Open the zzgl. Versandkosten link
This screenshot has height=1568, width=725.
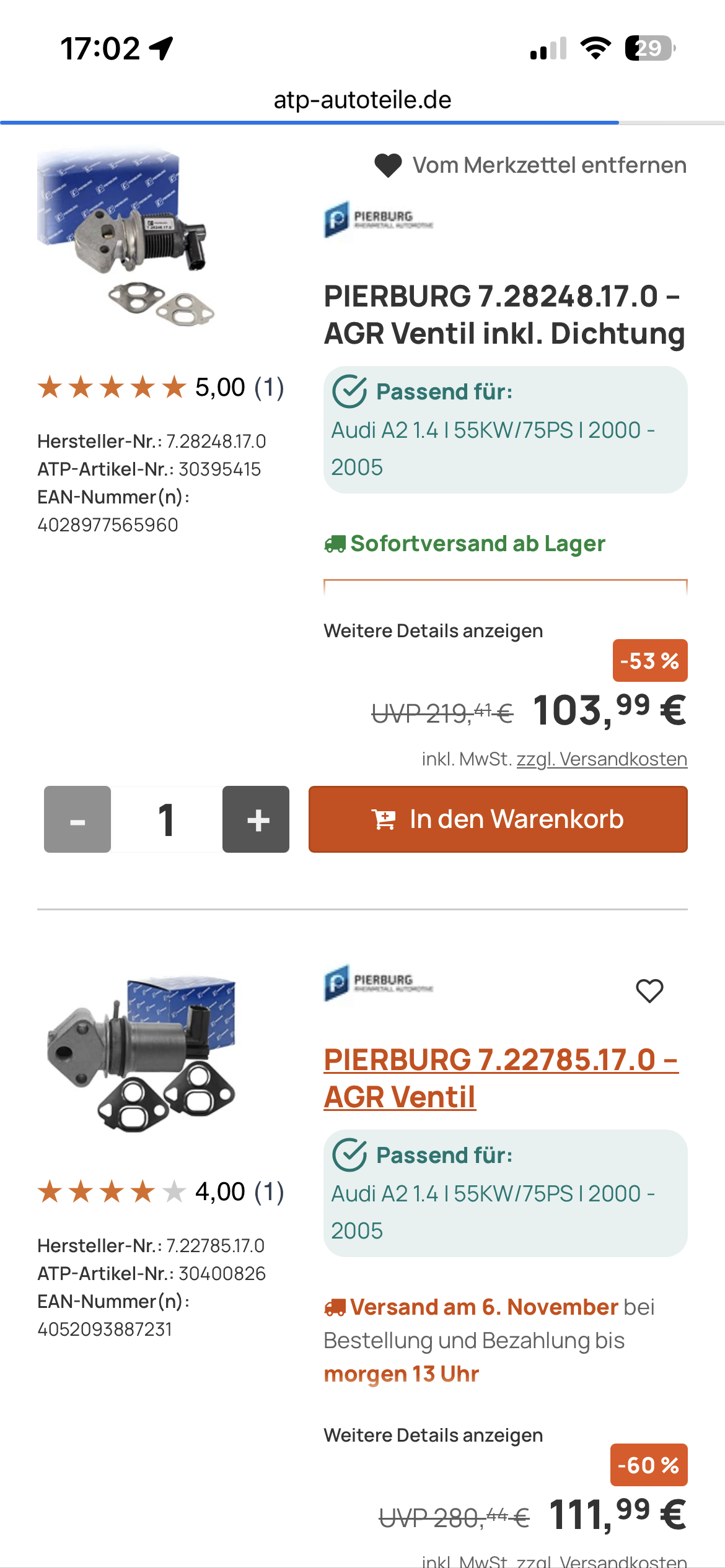tap(602, 759)
